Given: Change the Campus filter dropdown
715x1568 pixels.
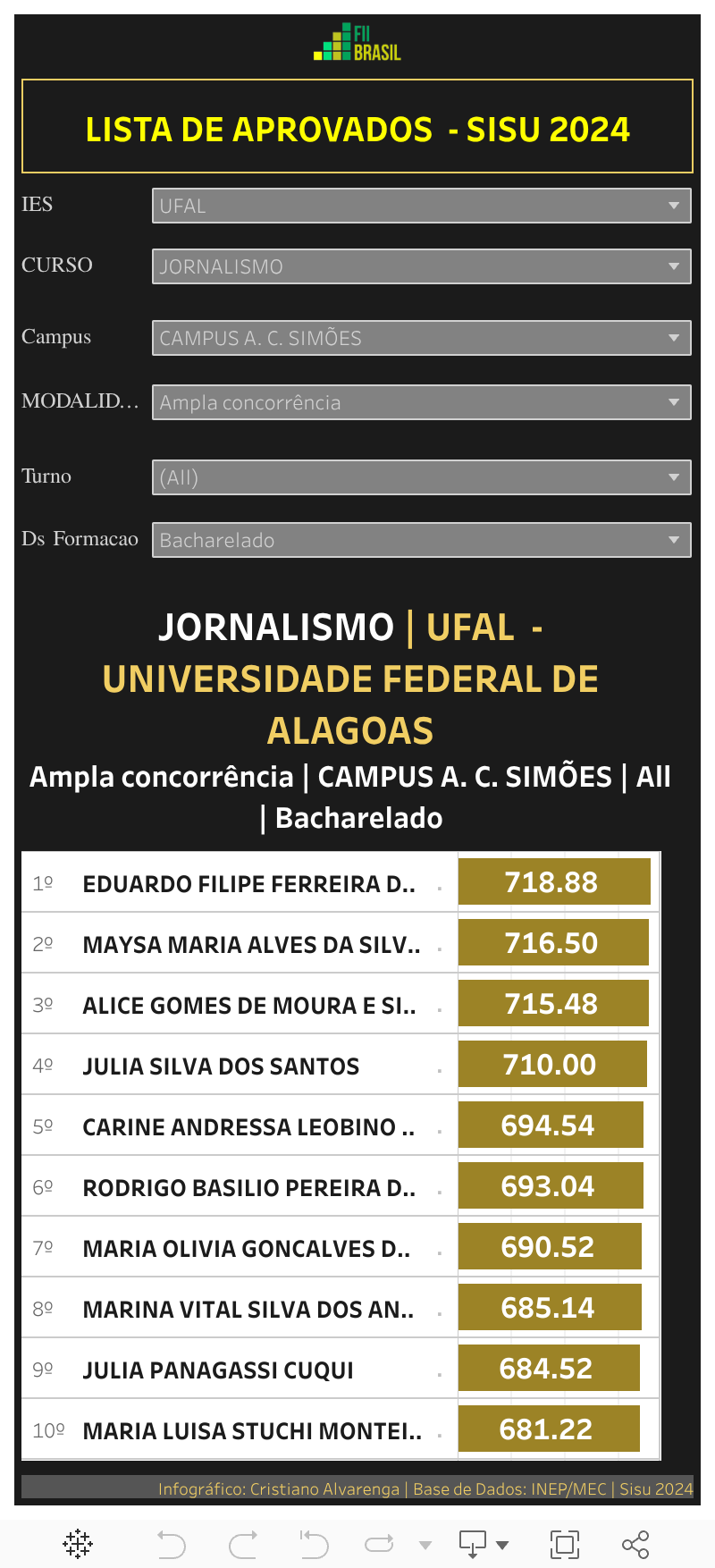Looking at the screenshot, I should [x=421, y=338].
